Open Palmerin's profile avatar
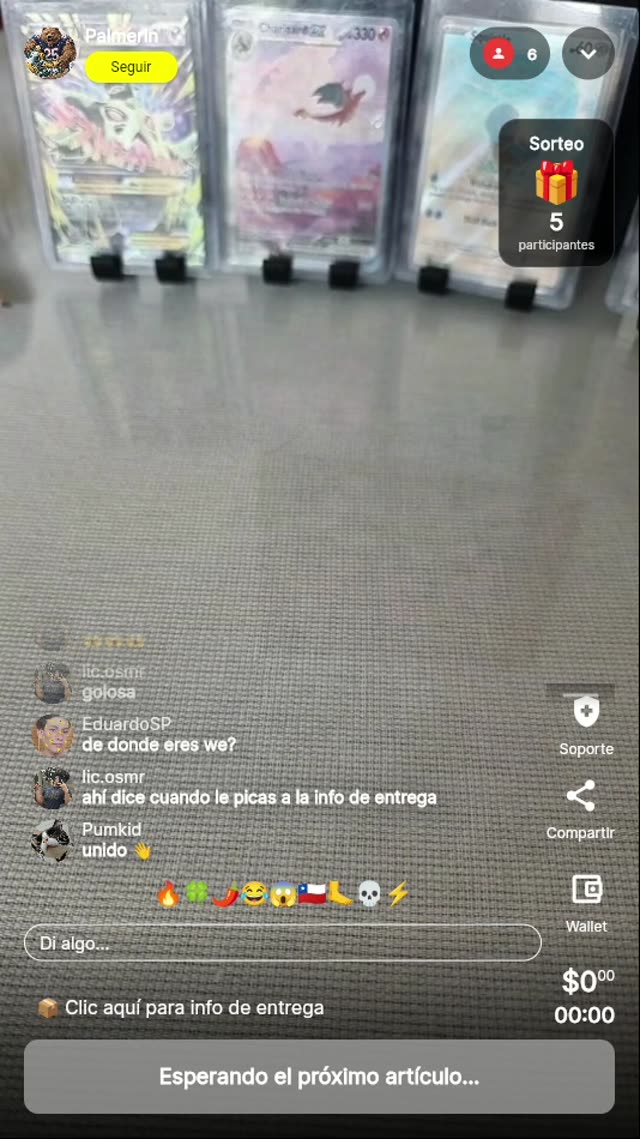Image resolution: width=640 pixels, height=1139 pixels. point(50,53)
